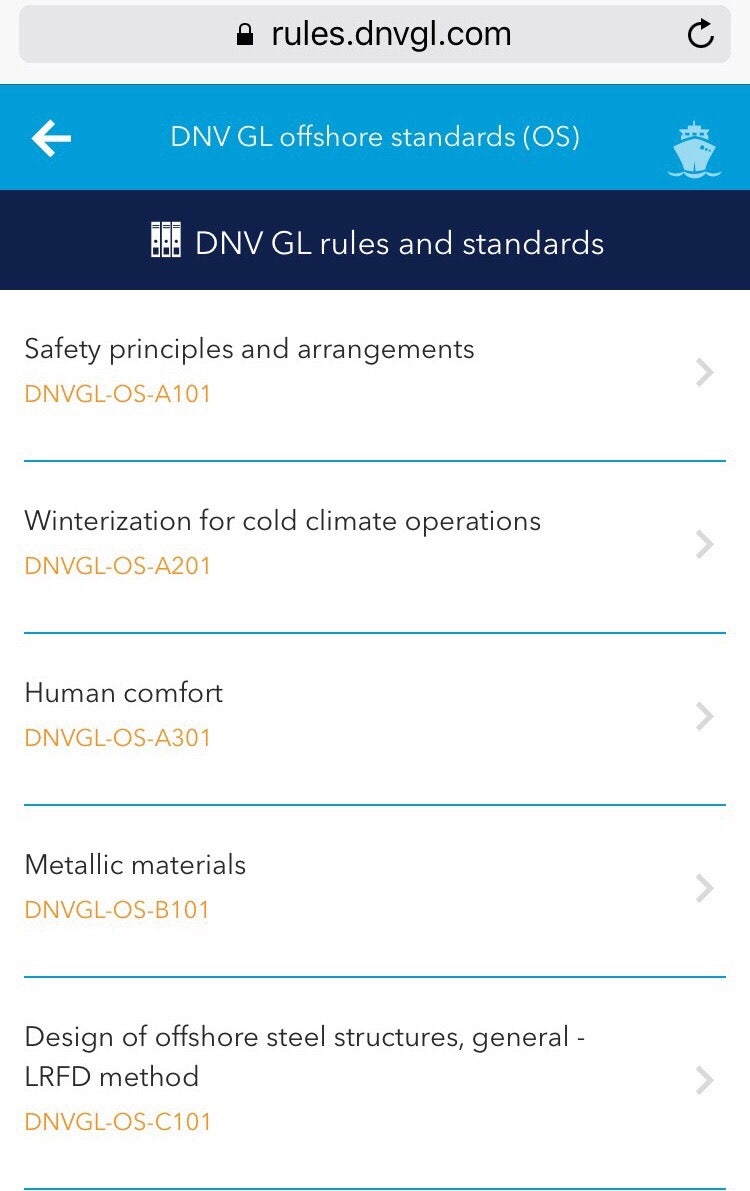Open the Human comfort standard
Image resolution: width=750 pixels, height=1191 pixels.
pyautogui.click(x=123, y=693)
